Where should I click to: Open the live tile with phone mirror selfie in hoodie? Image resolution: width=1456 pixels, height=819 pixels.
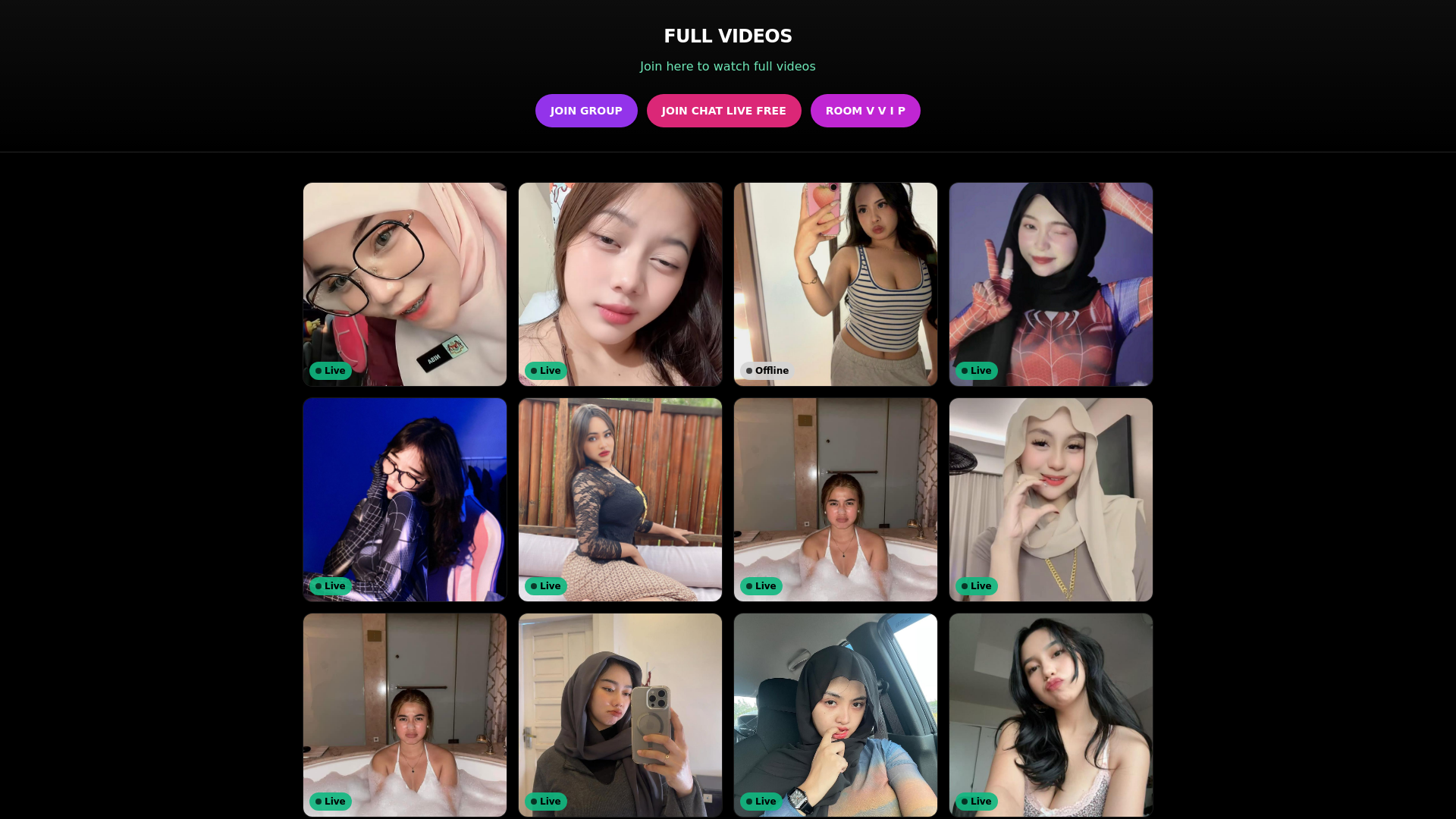pyautogui.click(x=620, y=715)
